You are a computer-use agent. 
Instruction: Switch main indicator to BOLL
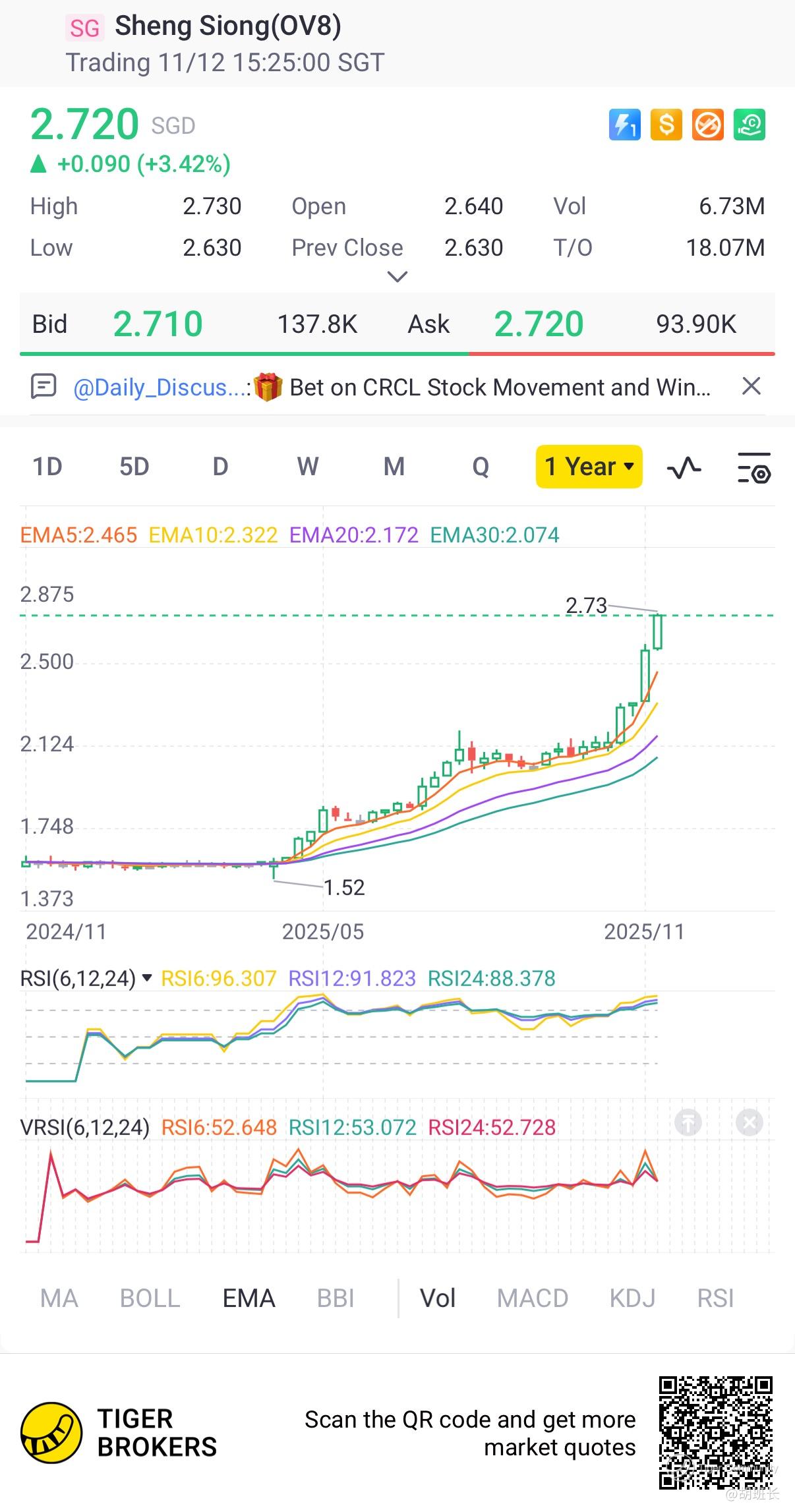(x=150, y=1298)
